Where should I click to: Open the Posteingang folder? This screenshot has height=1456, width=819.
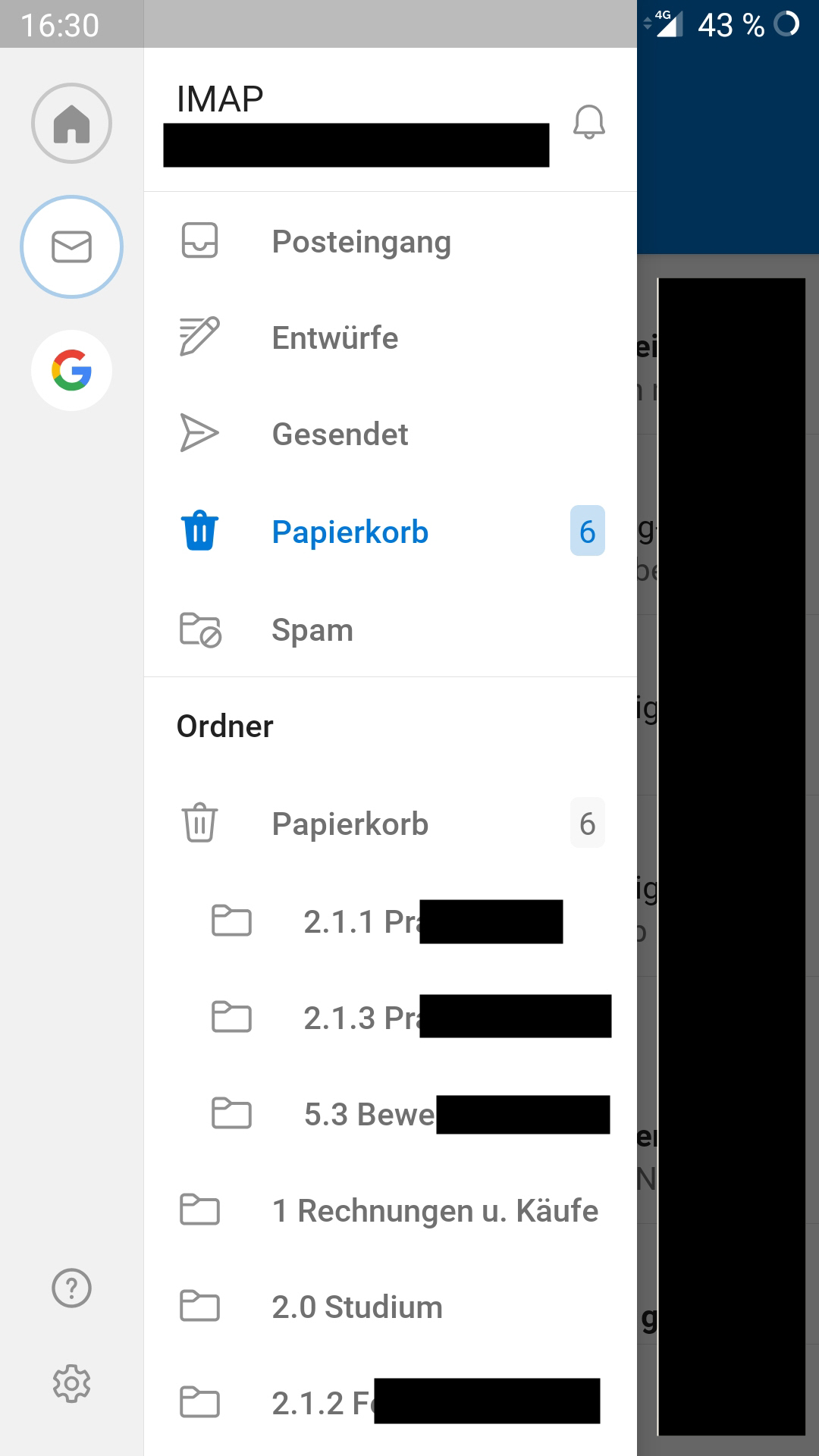tap(361, 242)
